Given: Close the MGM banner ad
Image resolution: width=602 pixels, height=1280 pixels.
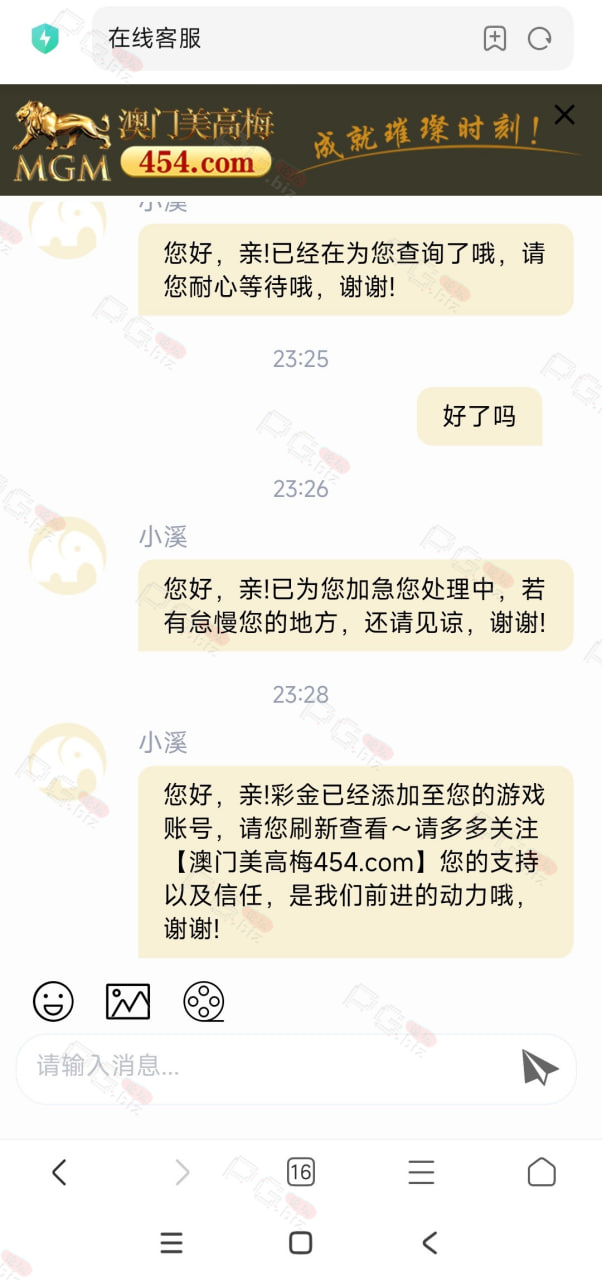Looking at the screenshot, I should 564,114.
